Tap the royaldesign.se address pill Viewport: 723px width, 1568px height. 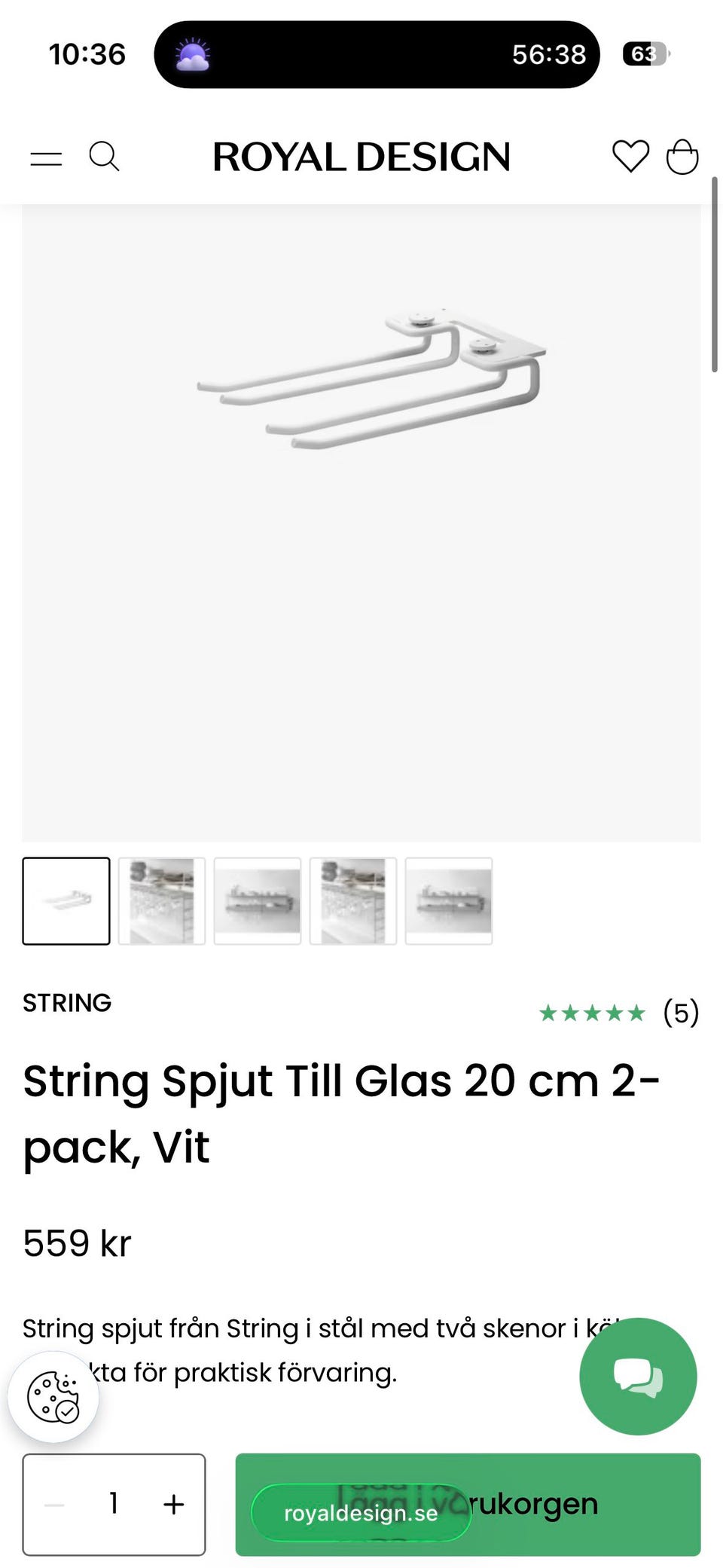(x=361, y=1513)
